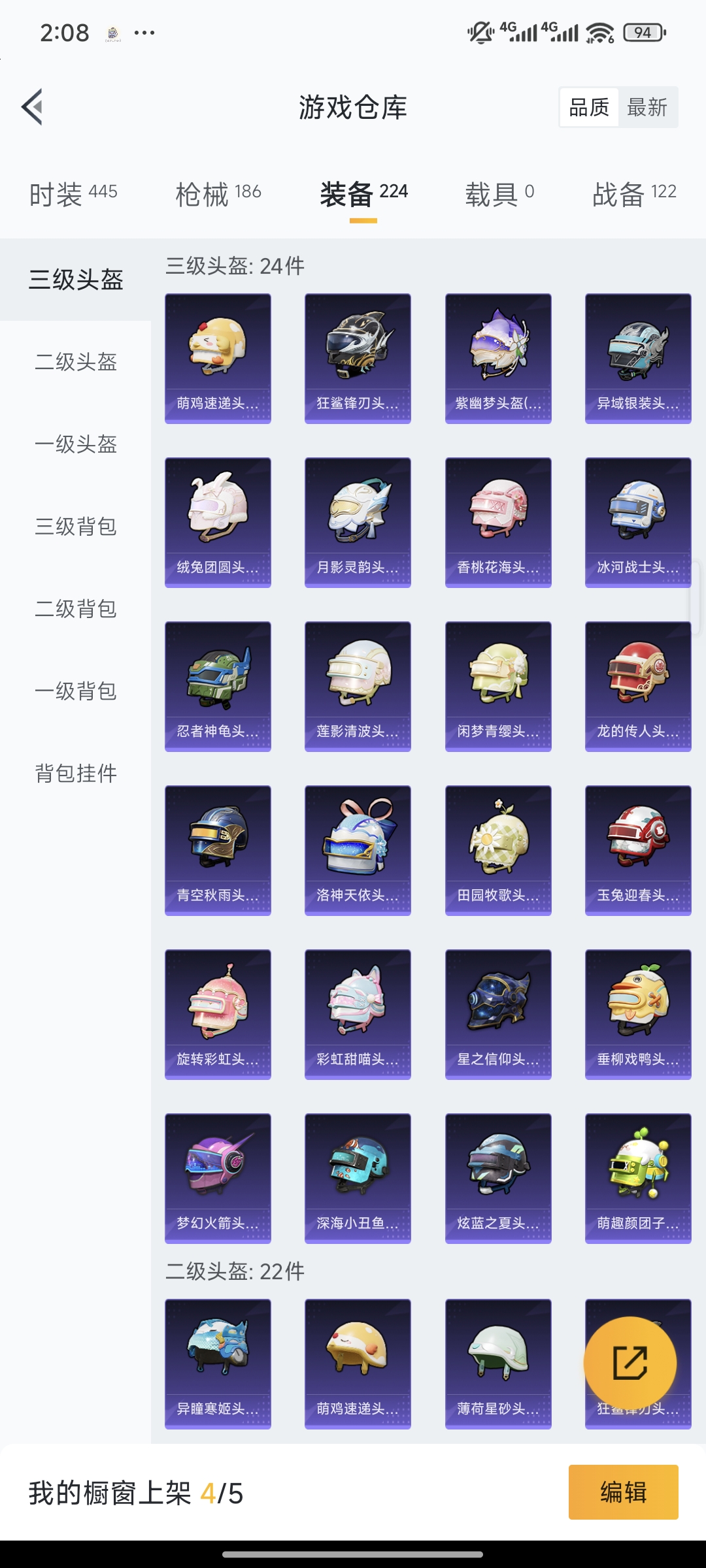706x1568 pixels.
Task: View the 洛神天依 helmet item
Action: (x=358, y=850)
